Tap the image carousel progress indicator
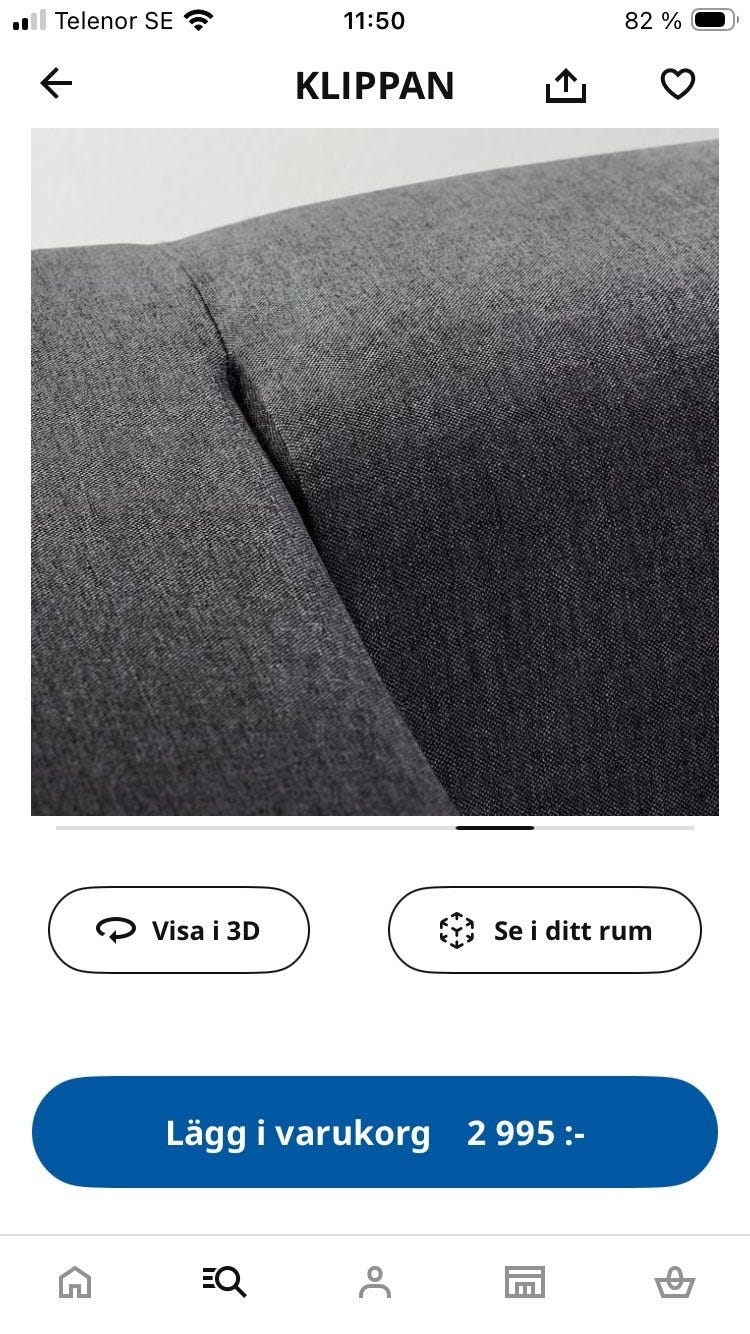Screen dimensions: 750x1334 click(x=375, y=827)
